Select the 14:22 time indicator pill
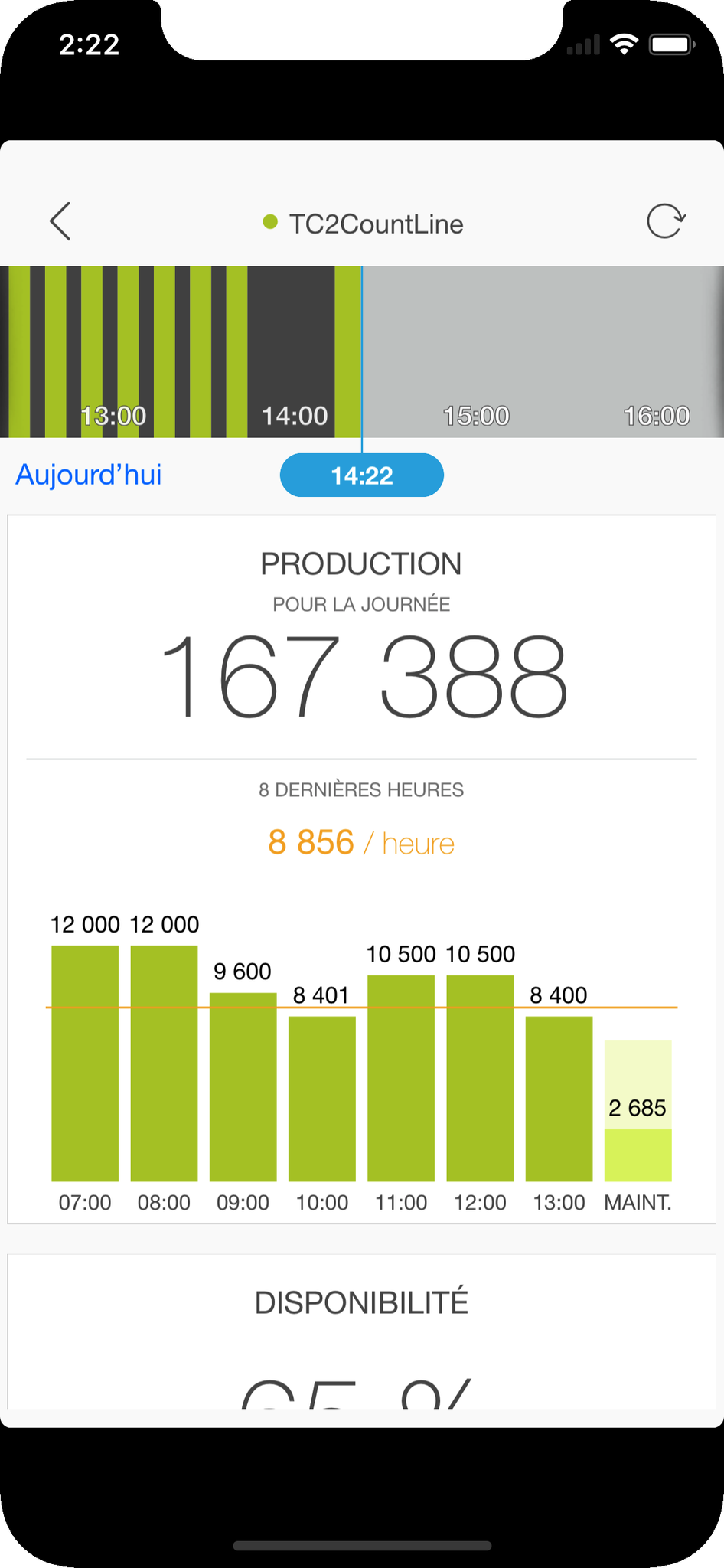 click(362, 475)
